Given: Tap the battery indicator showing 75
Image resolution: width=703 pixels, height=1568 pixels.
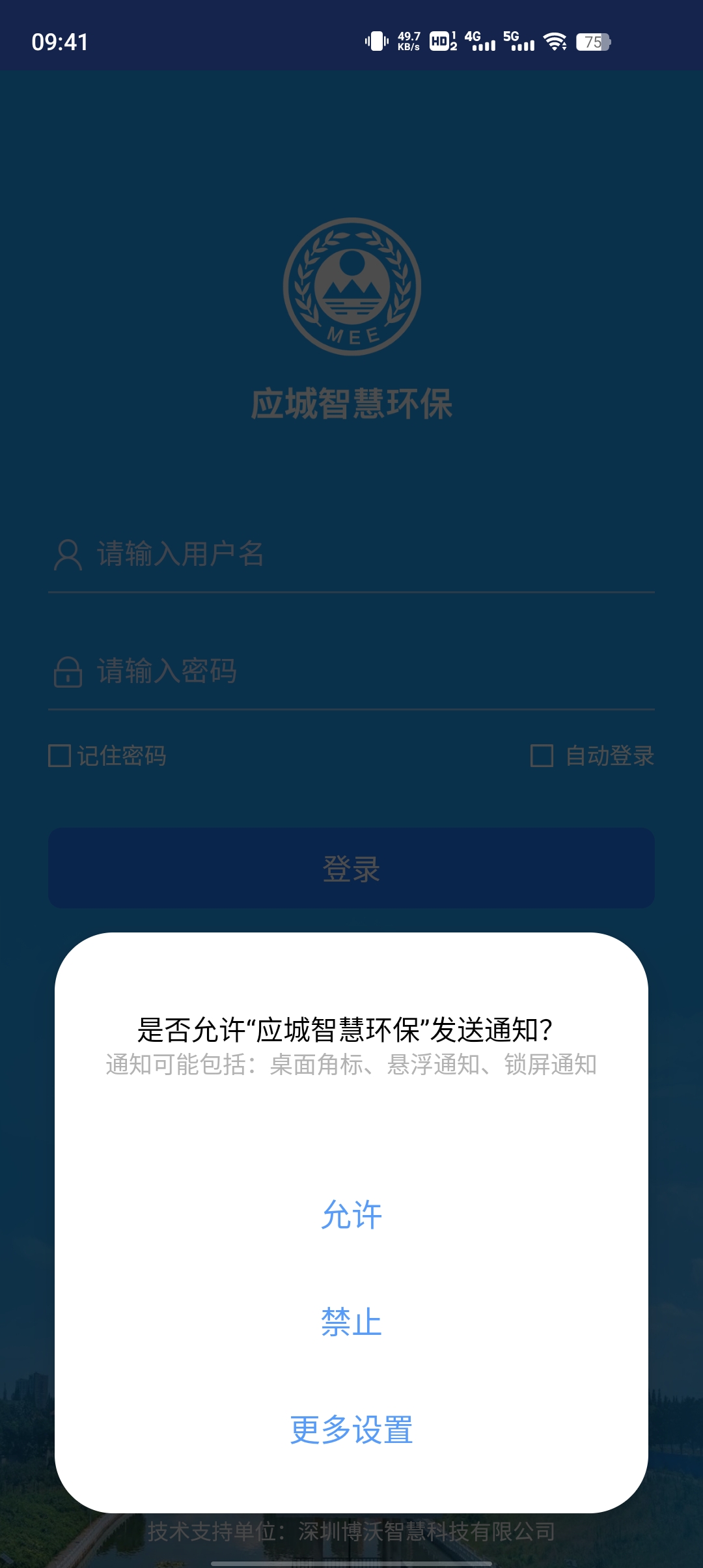Looking at the screenshot, I should coord(593,42).
